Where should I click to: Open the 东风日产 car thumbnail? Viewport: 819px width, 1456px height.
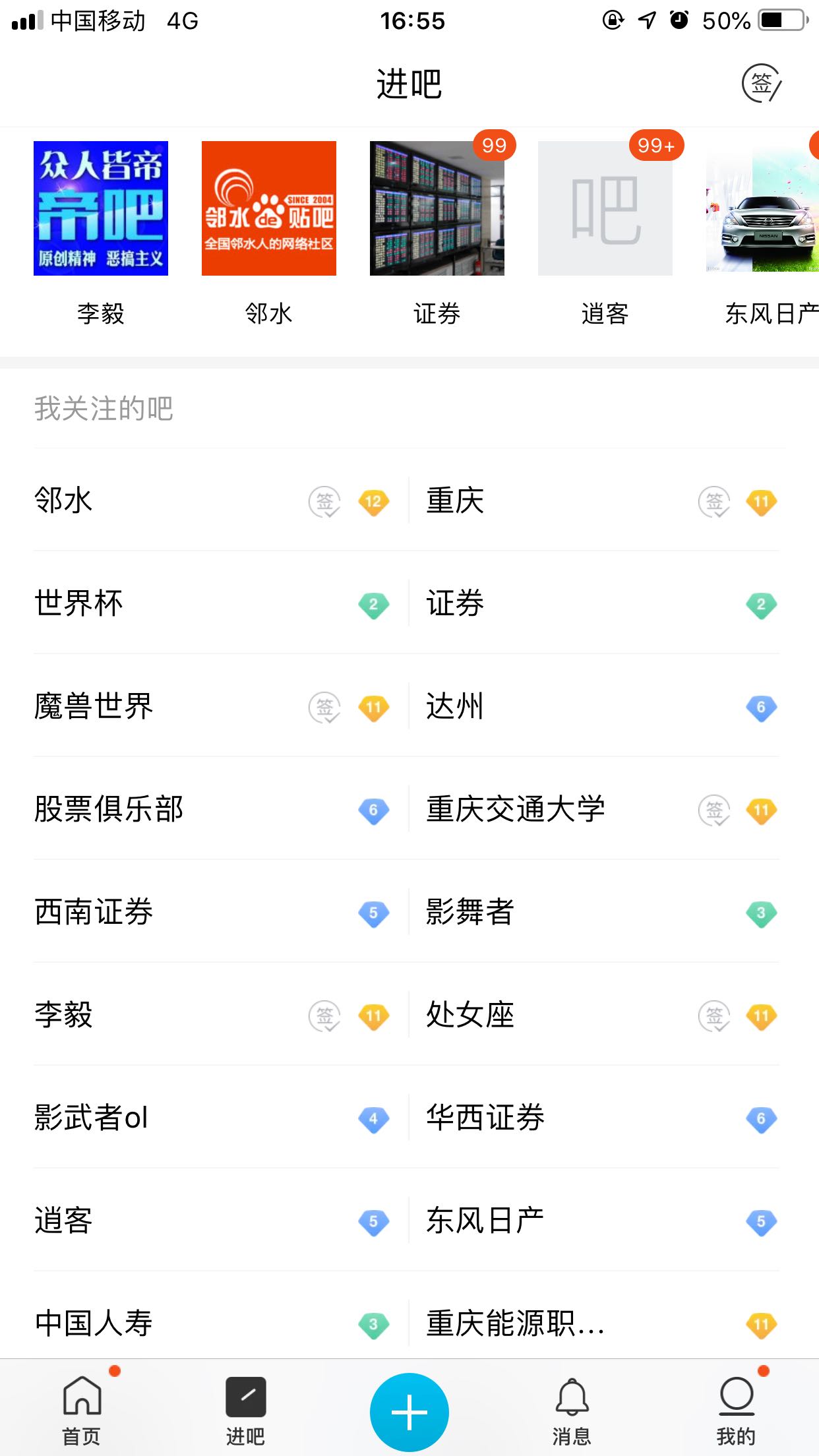click(763, 208)
